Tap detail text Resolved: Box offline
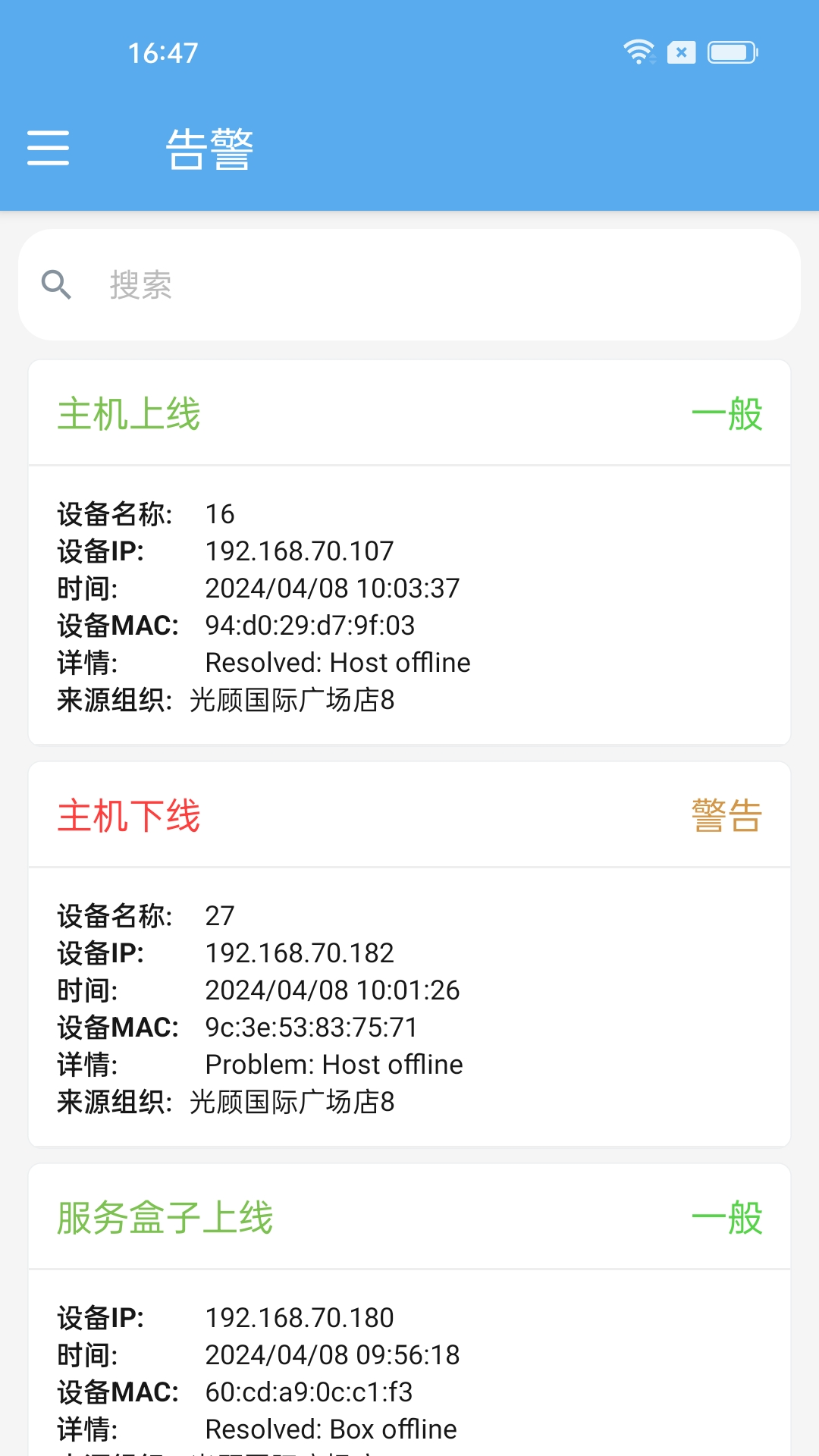This screenshot has height=1456, width=819. click(331, 1429)
